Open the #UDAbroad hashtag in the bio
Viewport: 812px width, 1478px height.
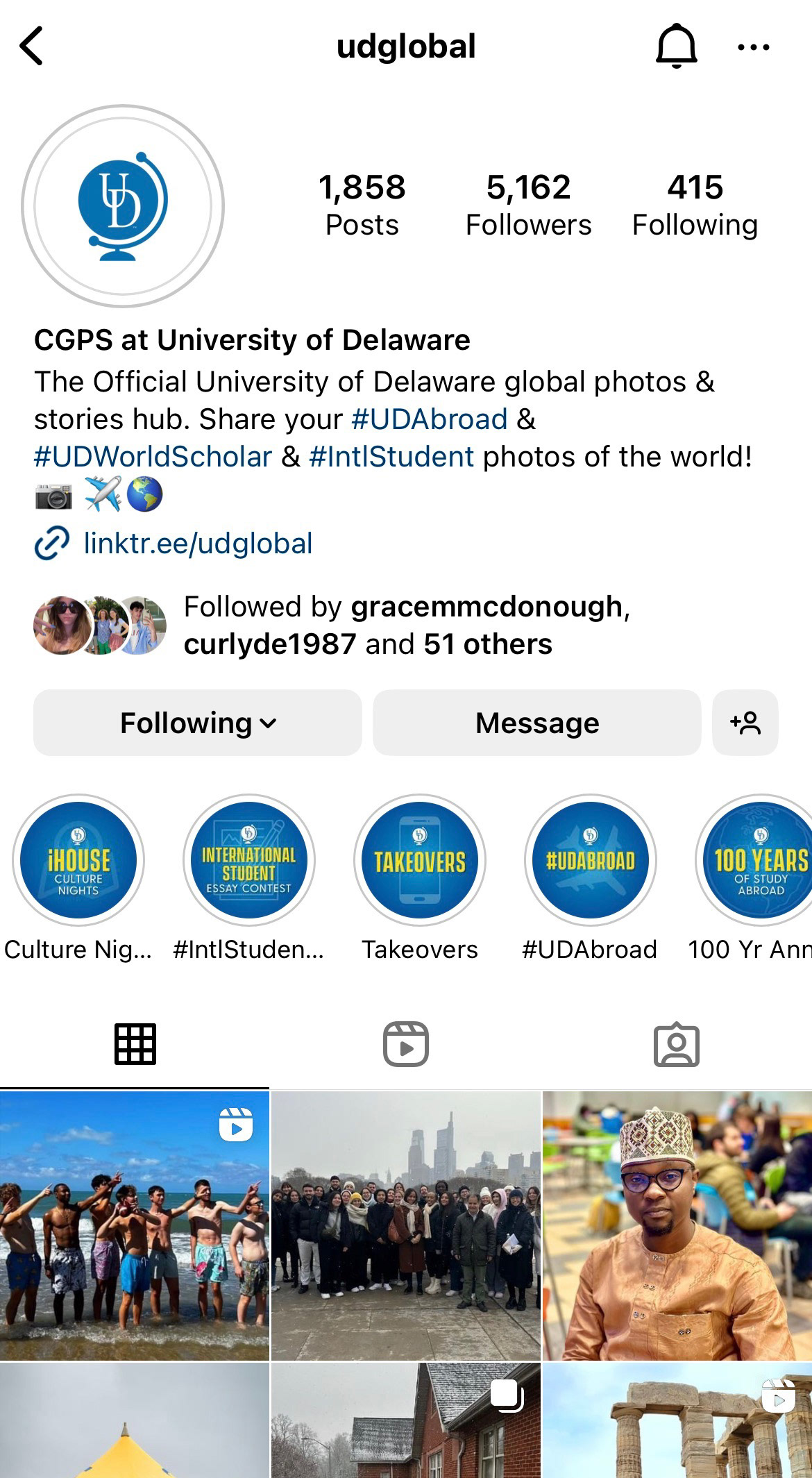point(430,419)
